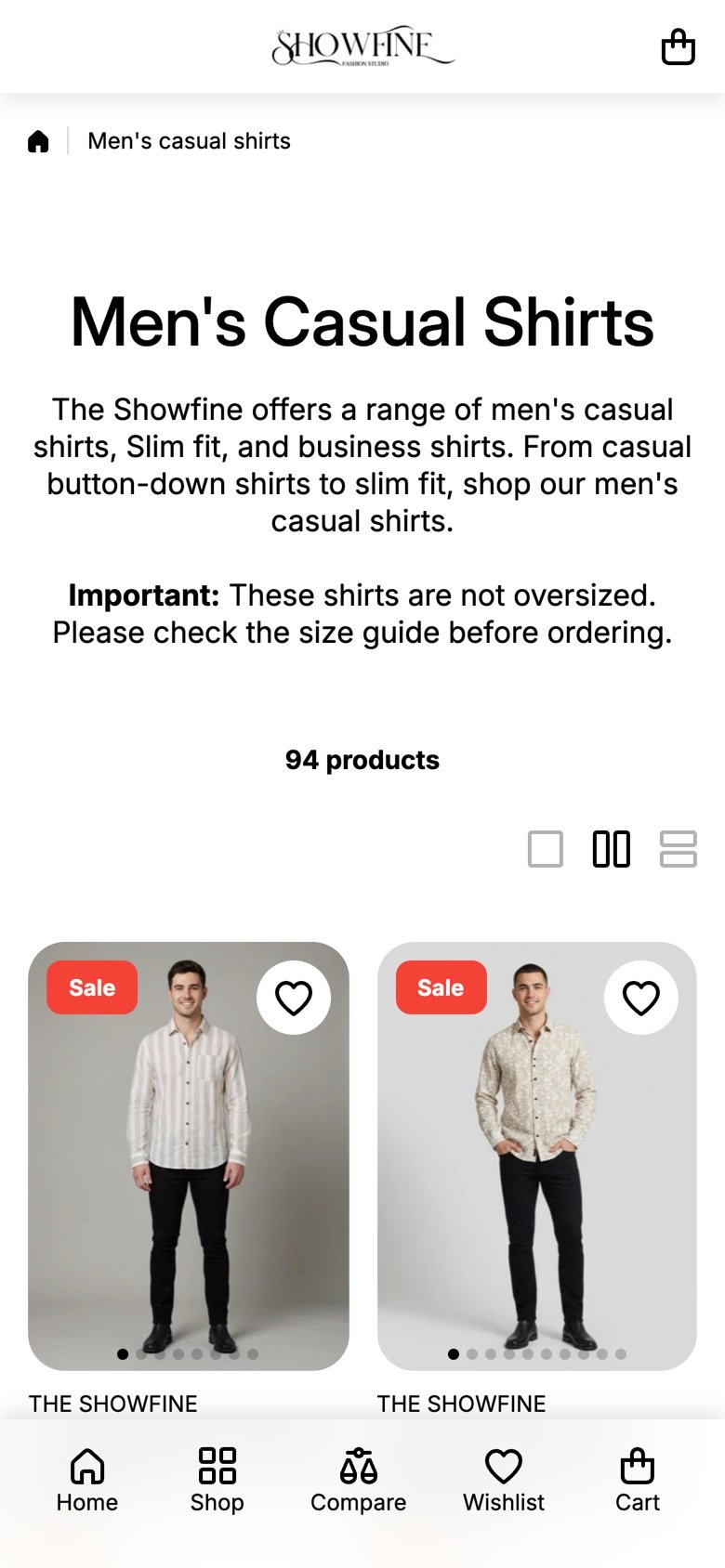Screen dimensions: 725x1568
Task: Open the Compare tab
Action: [x=359, y=1481]
